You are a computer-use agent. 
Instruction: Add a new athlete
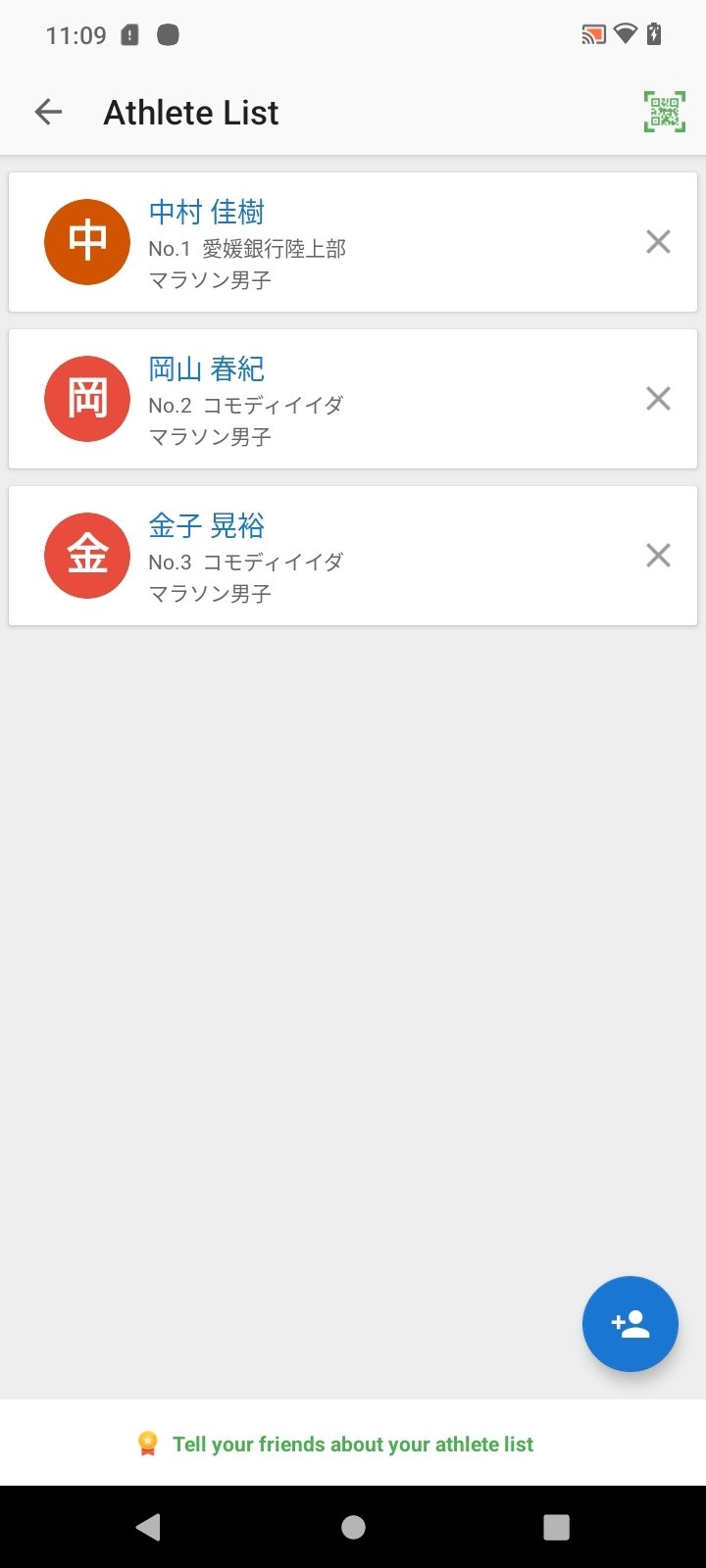pos(630,1324)
